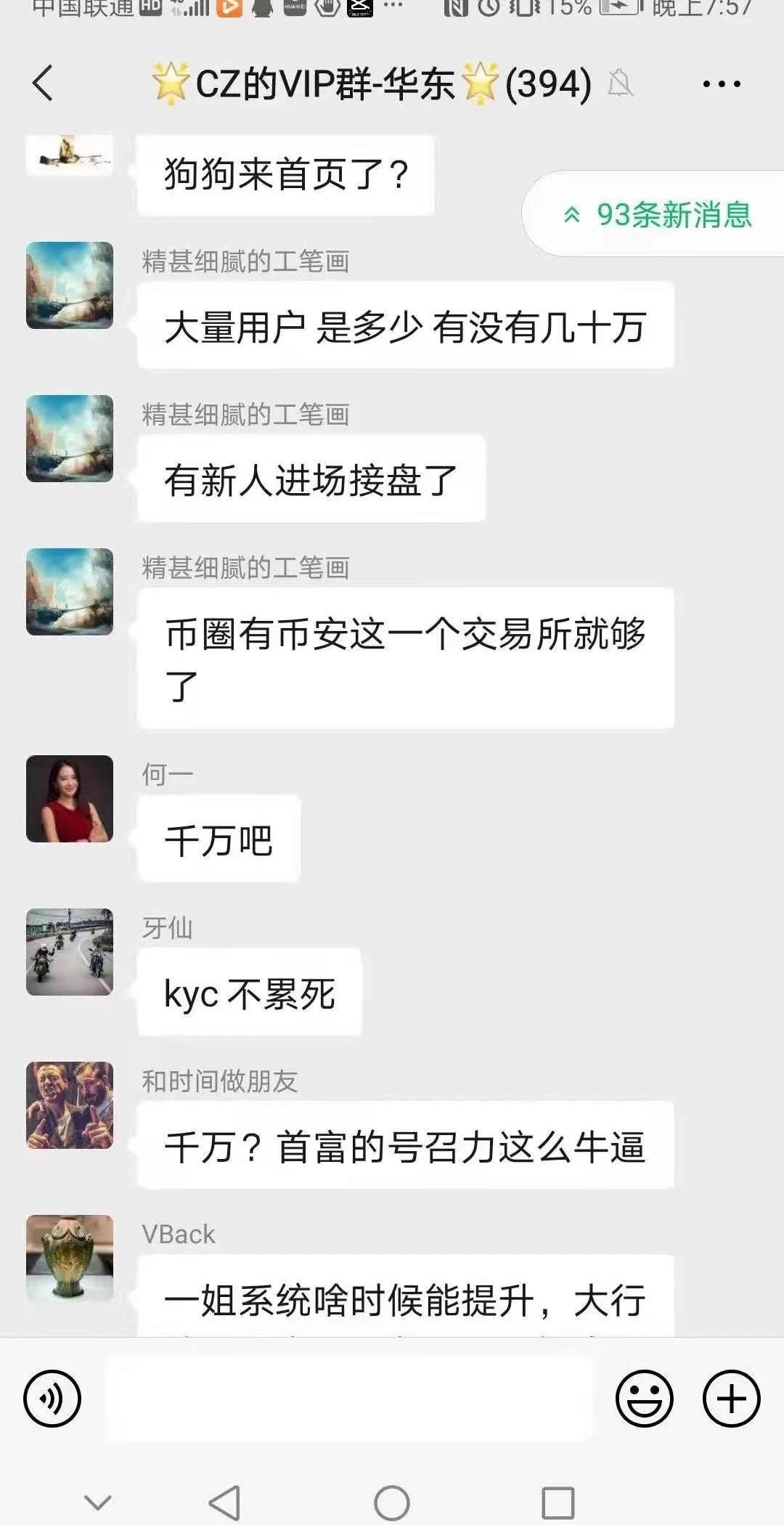Open avatar beside the 大量用户 message
The width and height of the screenshot is (784, 1525).
pyautogui.click(x=70, y=285)
